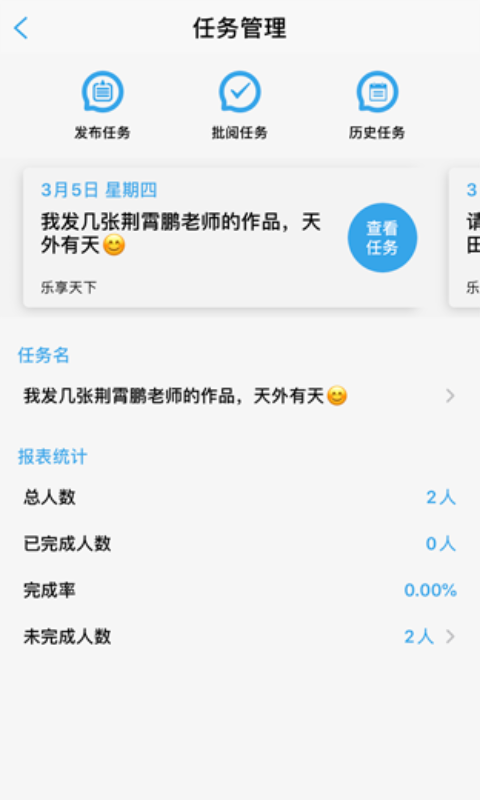Open the 3月5日 星期四 task card
Screen dimensions: 480x800
click(222, 238)
